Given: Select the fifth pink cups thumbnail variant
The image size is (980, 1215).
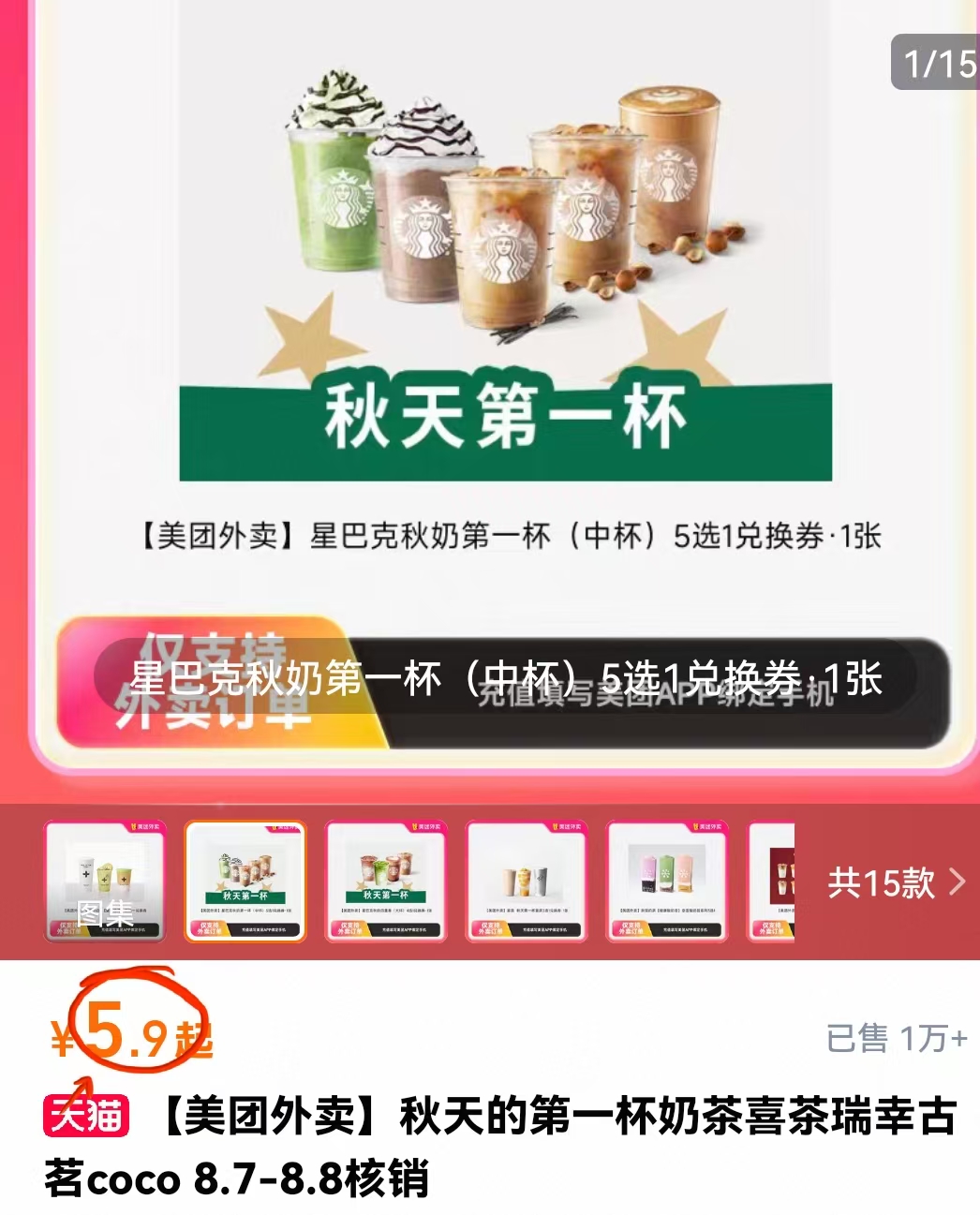Looking at the screenshot, I should [x=666, y=882].
